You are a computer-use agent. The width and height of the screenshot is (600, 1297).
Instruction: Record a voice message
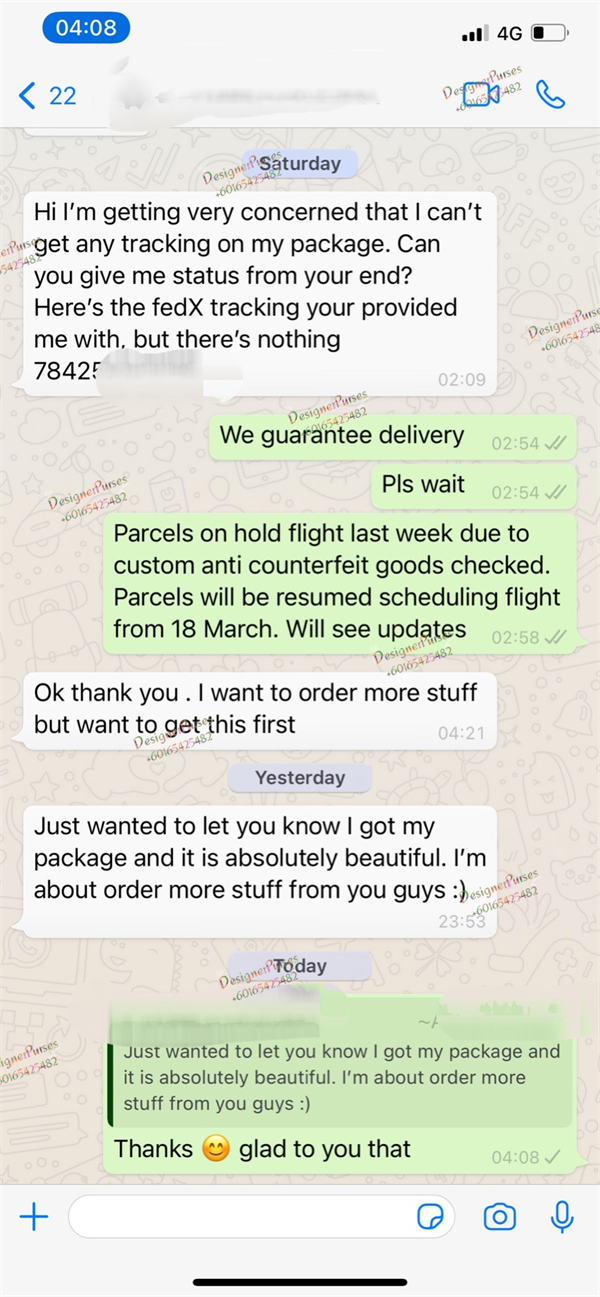(x=562, y=1216)
